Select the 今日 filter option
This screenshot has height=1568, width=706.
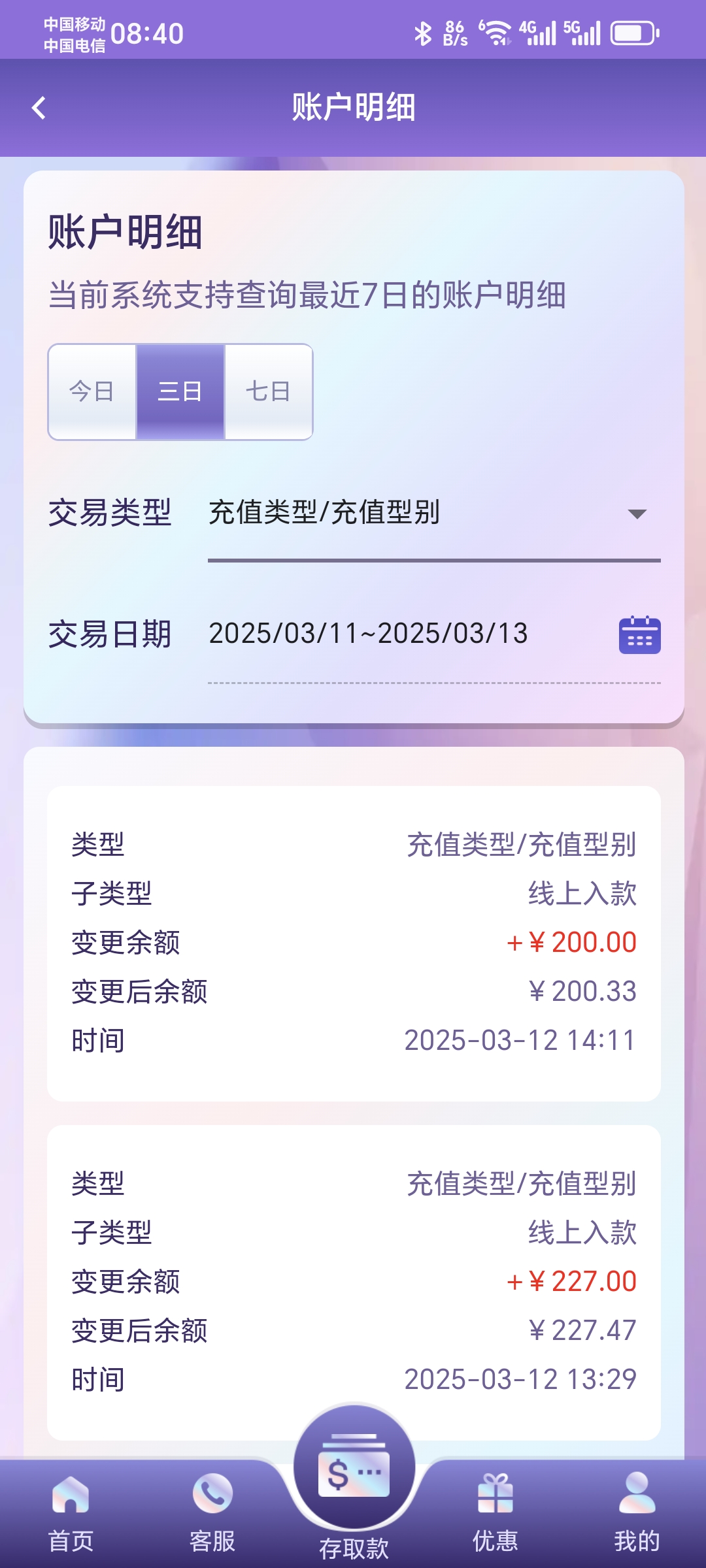click(x=92, y=392)
